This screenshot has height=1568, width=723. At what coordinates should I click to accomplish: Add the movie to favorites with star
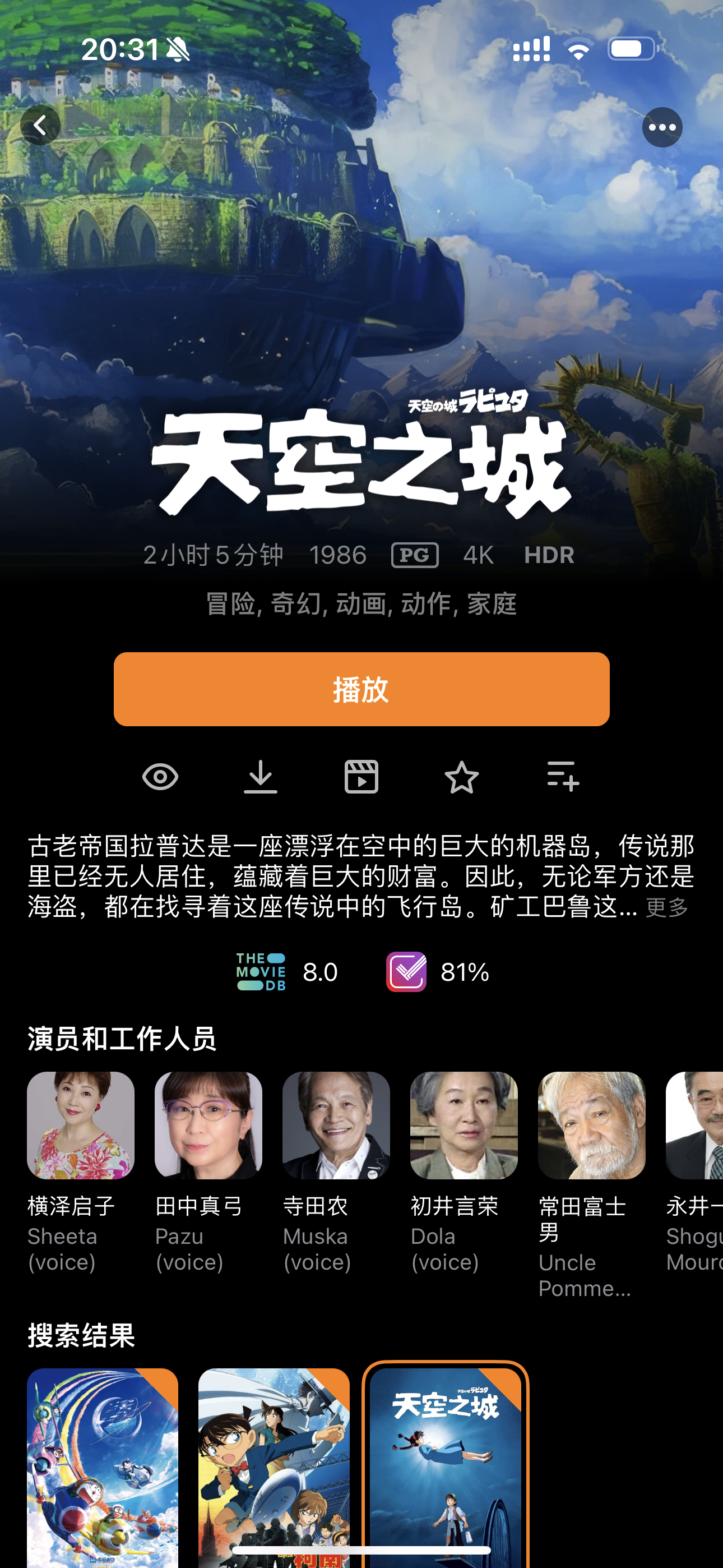462,777
